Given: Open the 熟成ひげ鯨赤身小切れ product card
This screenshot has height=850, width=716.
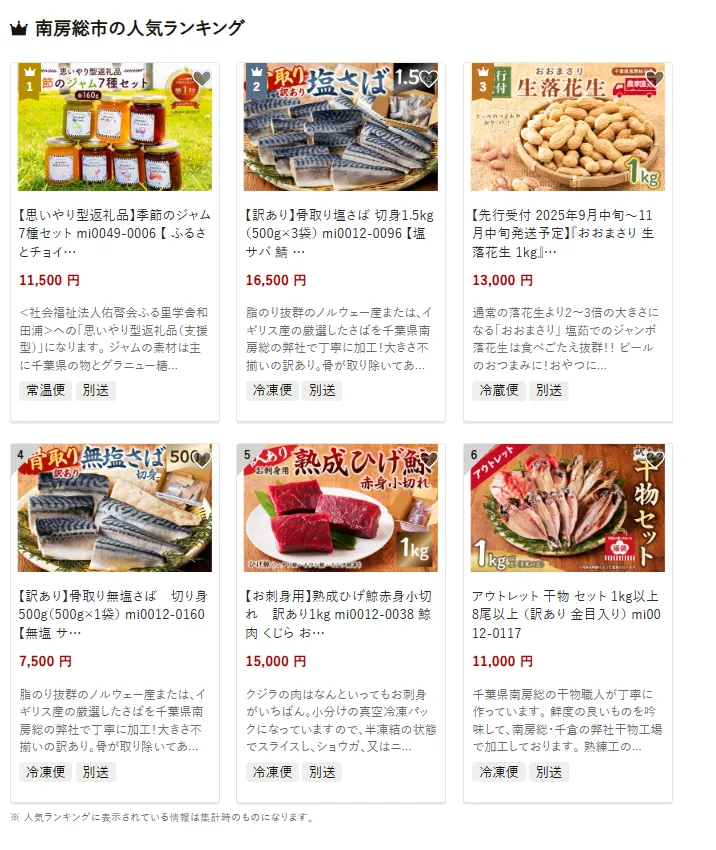Looking at the screenshot, I should point(340,612).
